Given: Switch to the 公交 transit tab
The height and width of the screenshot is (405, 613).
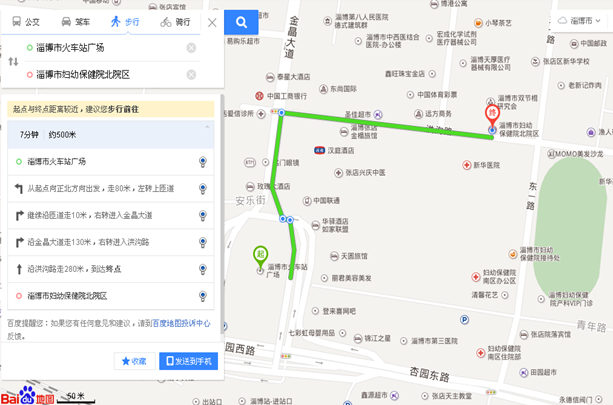Looking at the screenshot, I should tap(27, 21).
